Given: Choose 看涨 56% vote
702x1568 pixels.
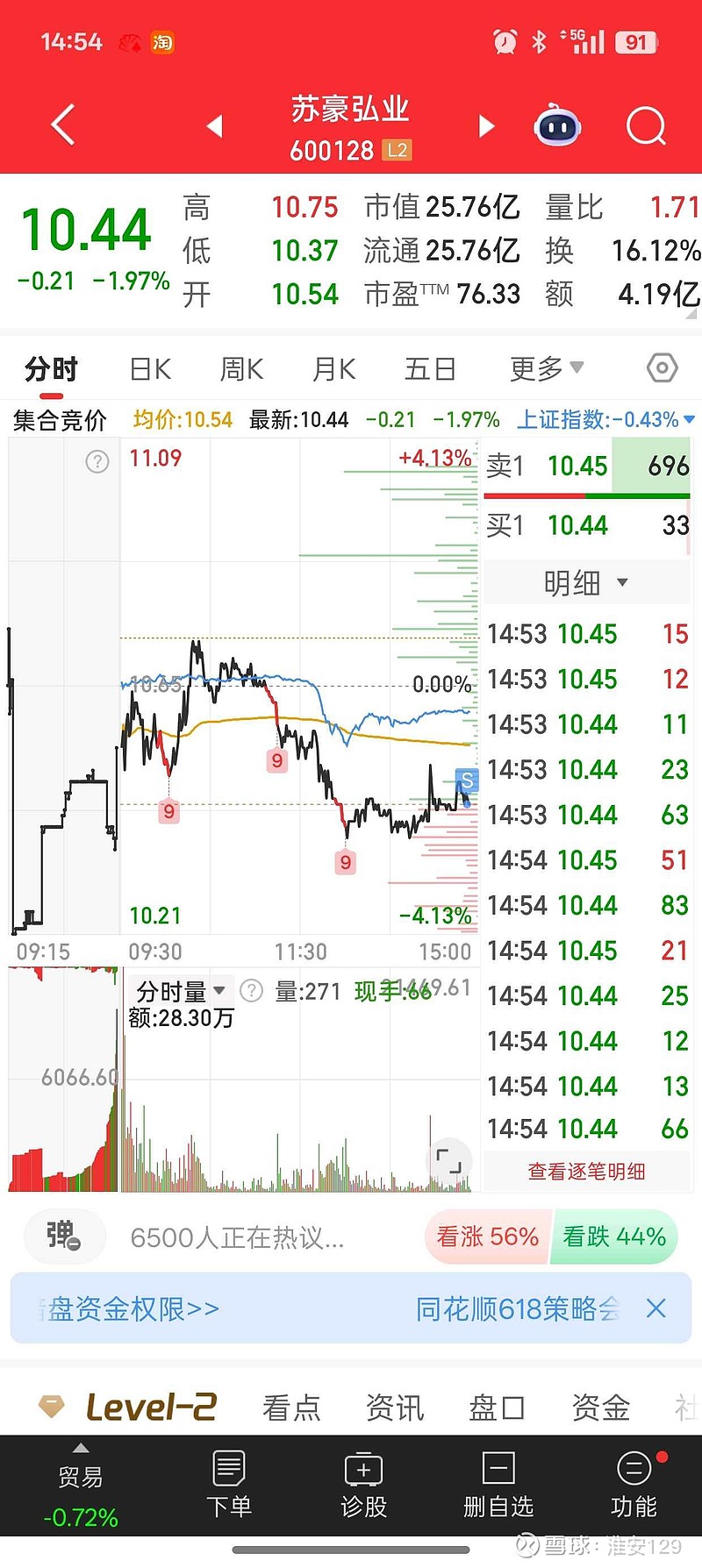Looking at the screenshot, I should pyautogui.click(x=487, y=1237).
